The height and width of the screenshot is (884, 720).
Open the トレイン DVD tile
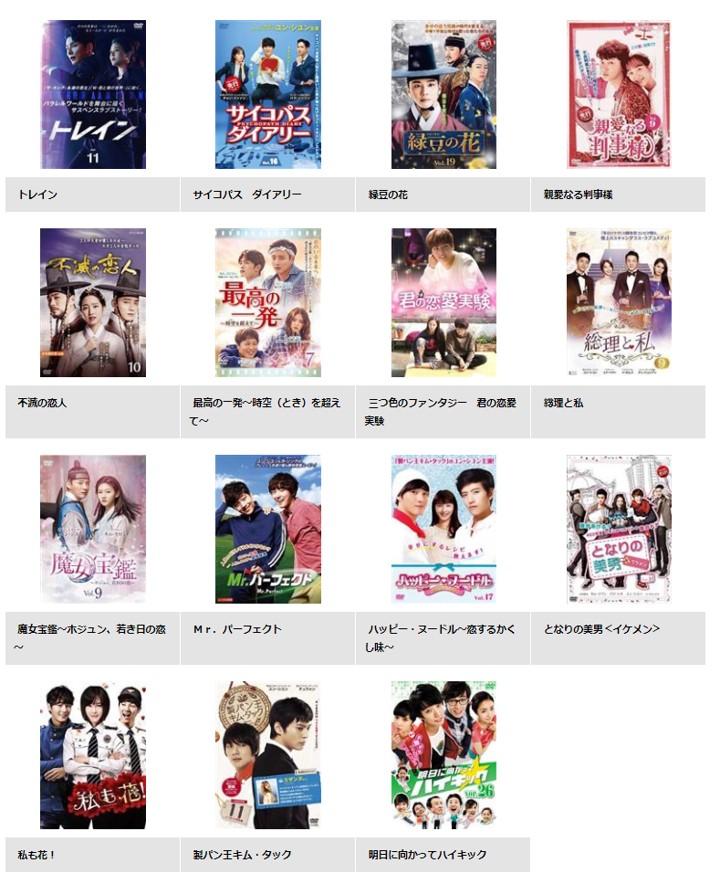pyautogui.click(x=92, y=95)
